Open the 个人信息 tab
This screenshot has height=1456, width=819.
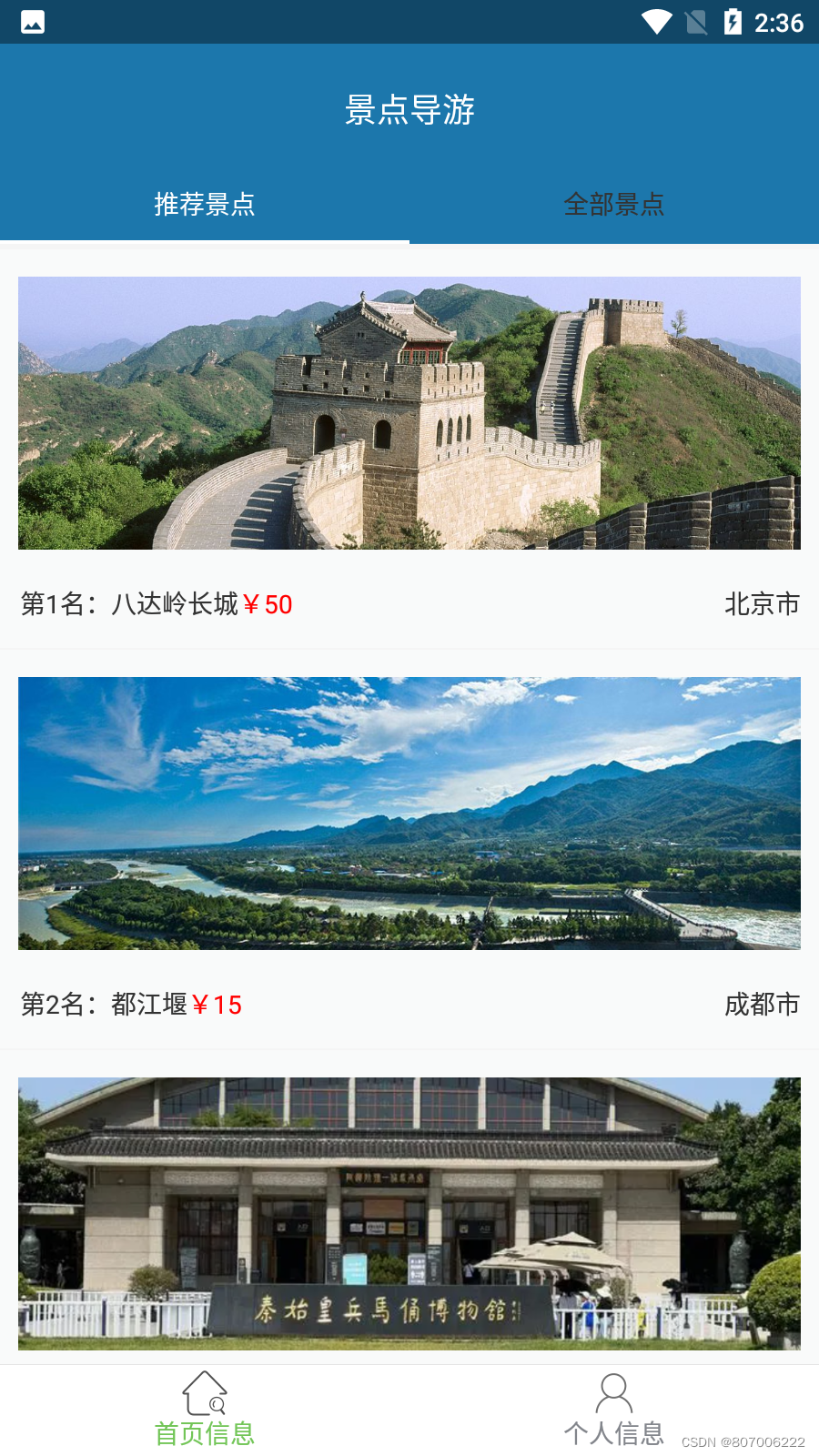click(x=614, y=1410)
